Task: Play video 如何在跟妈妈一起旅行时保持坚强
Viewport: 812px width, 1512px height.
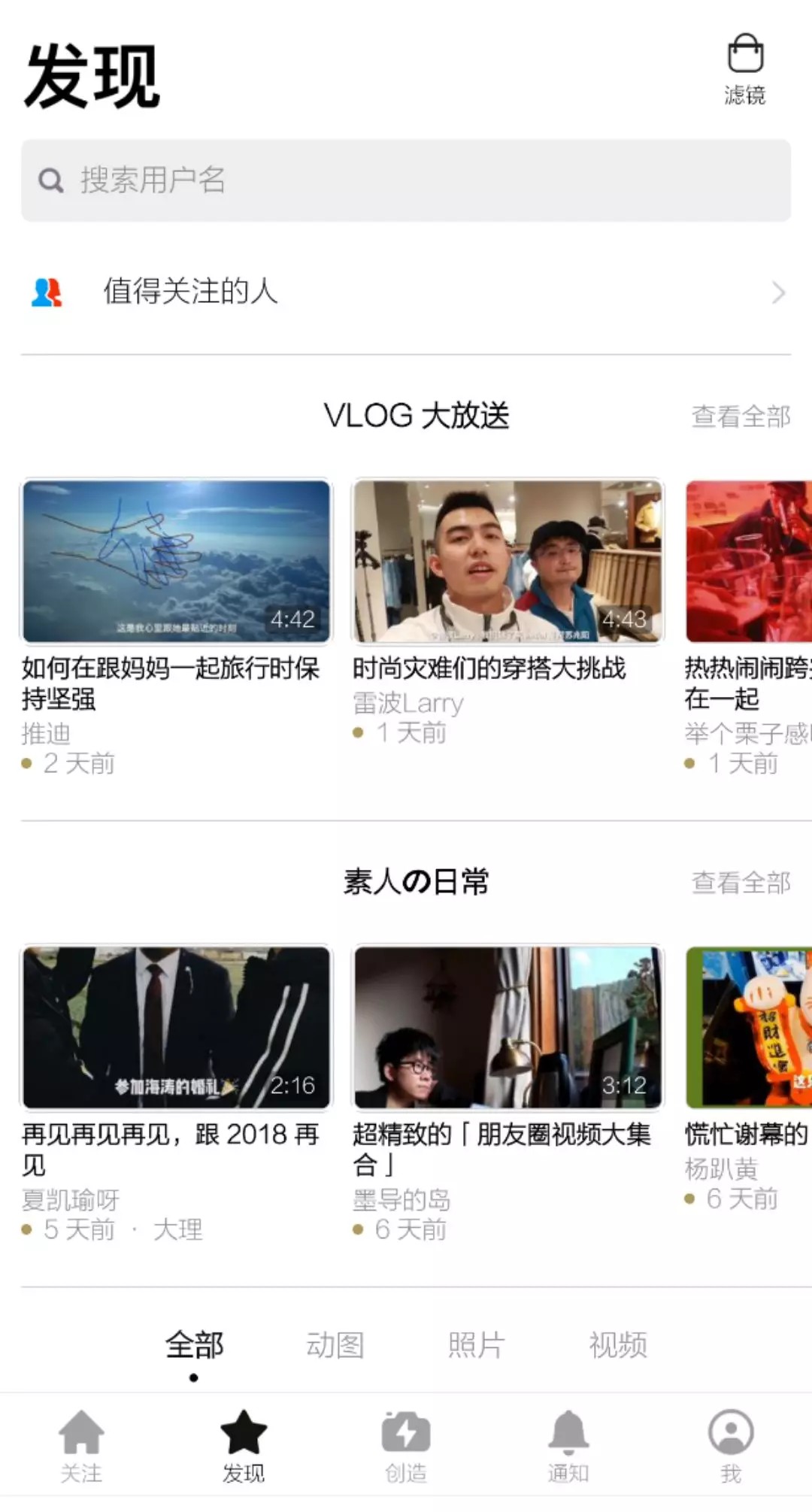Action: pyautogui.click(x=176, y=562)
